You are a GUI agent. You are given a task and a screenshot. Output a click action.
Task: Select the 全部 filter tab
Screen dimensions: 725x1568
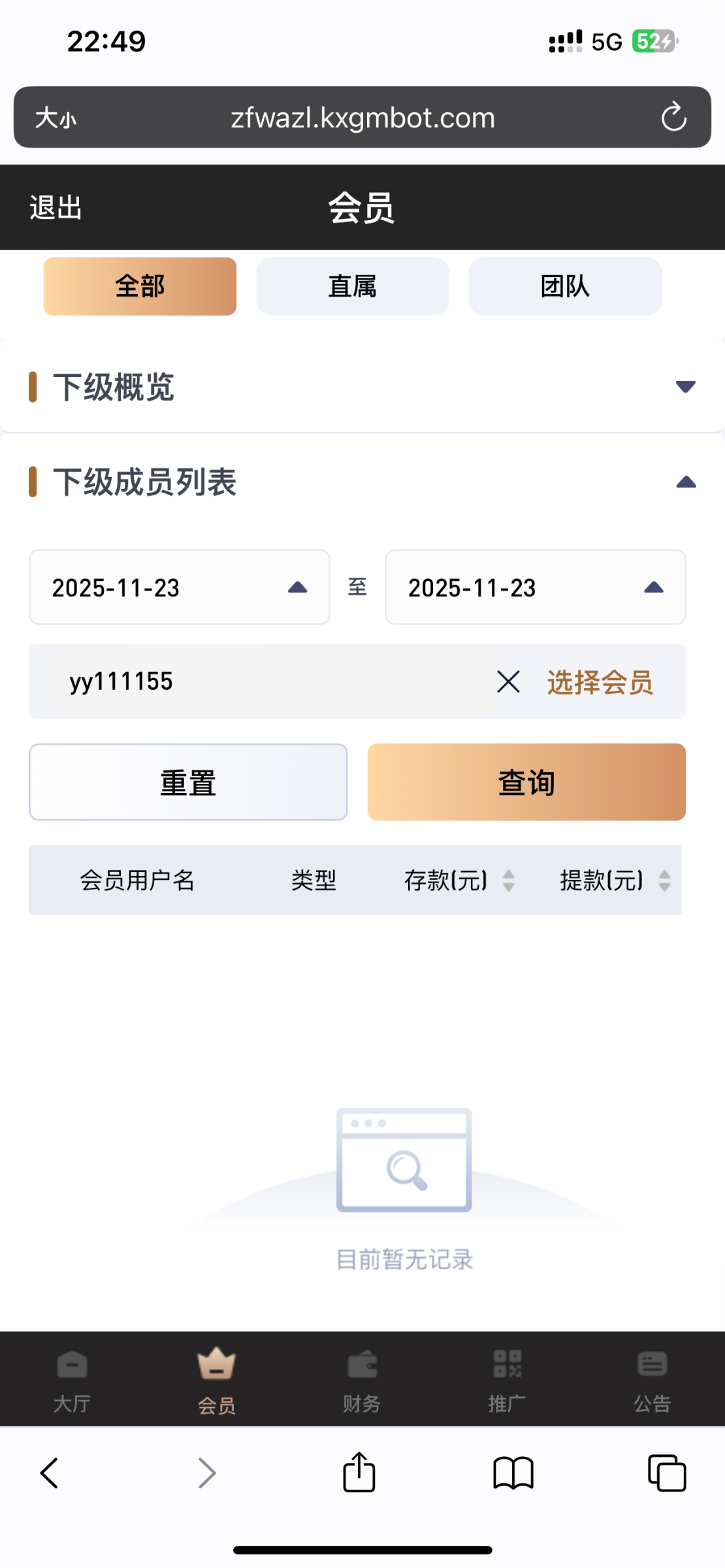coord(140,286)
